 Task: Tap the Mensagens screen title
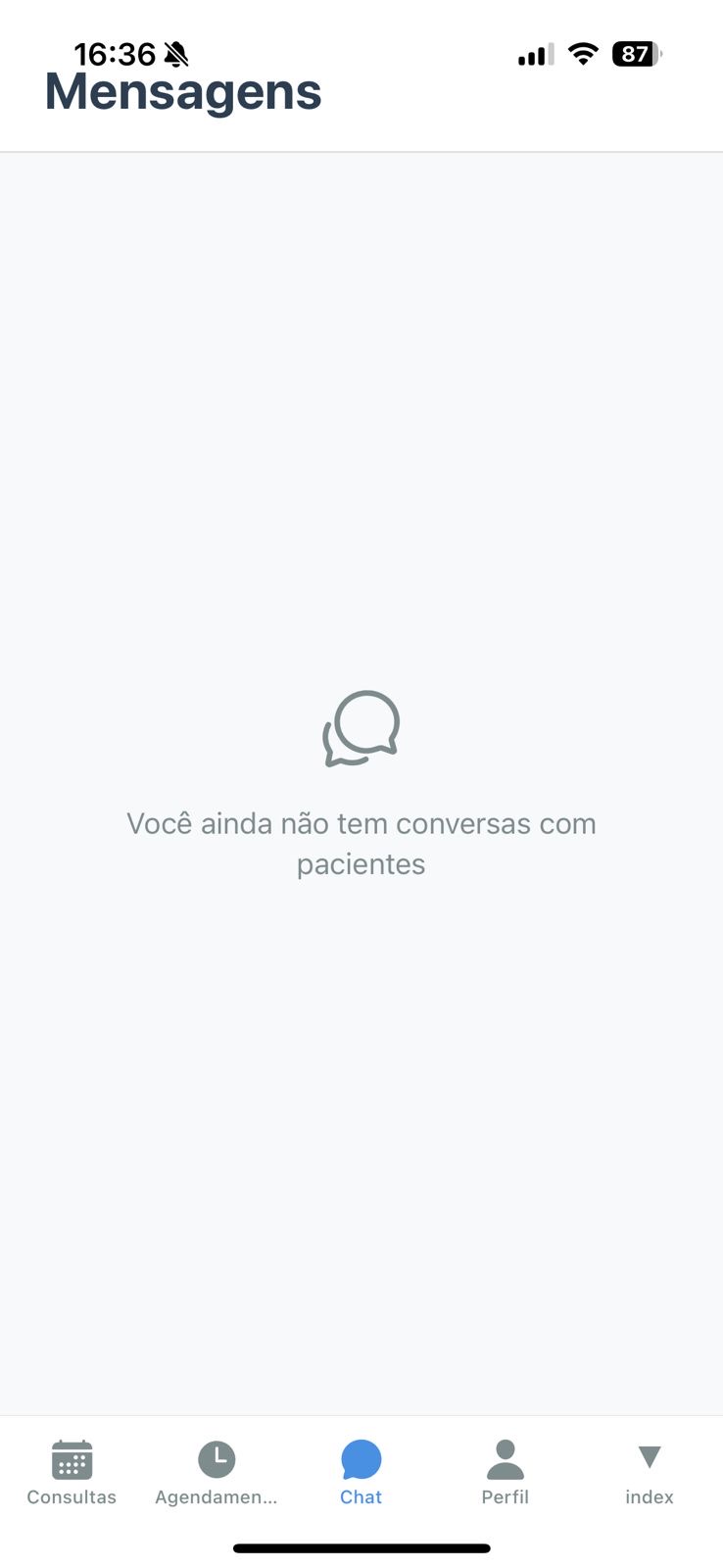tap(181, 91)
